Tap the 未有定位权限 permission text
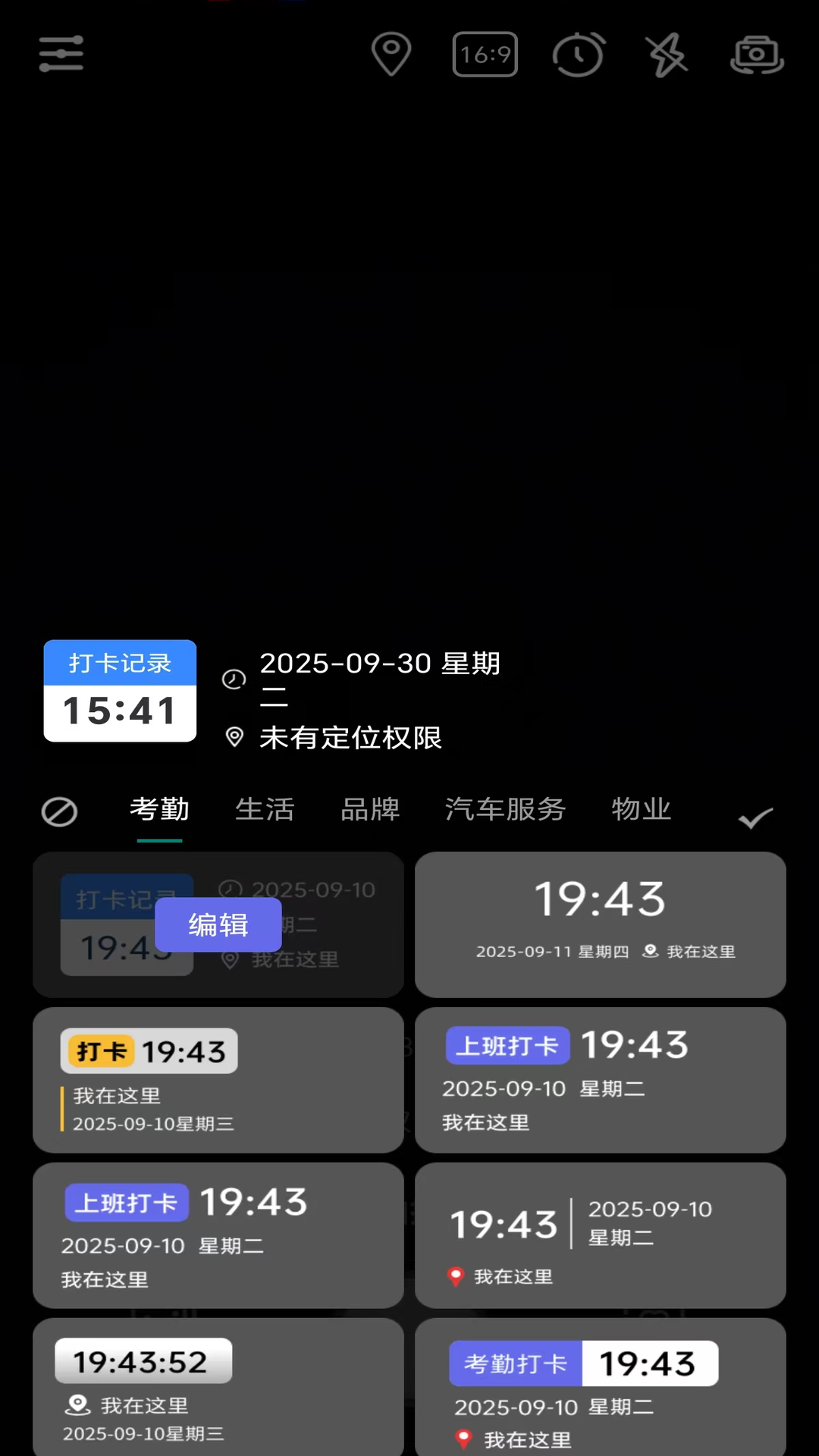Screen dimensions: 819x1456 [x=350, y=738]
